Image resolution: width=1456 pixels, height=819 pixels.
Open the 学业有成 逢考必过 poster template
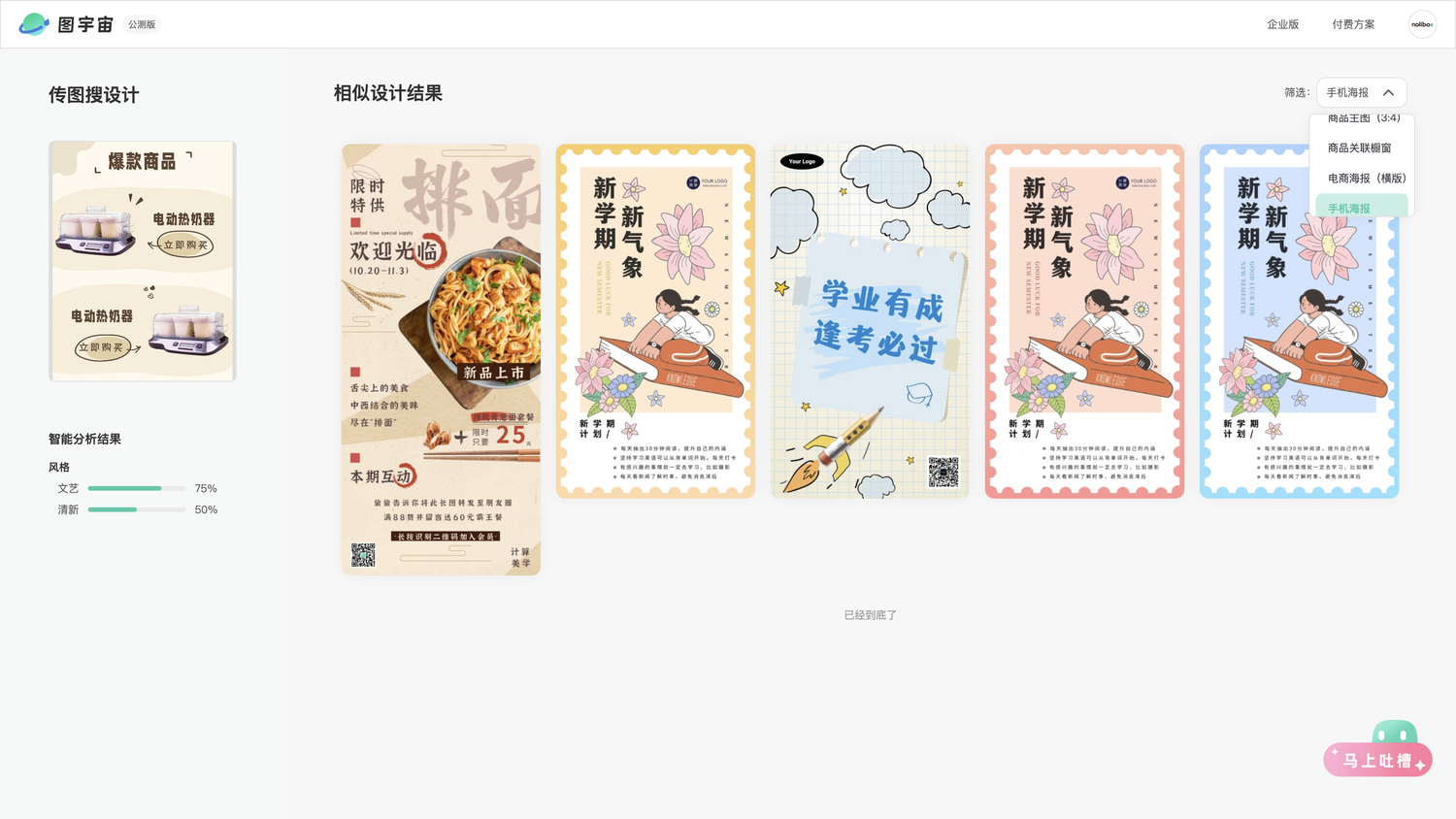coord(870,321)
